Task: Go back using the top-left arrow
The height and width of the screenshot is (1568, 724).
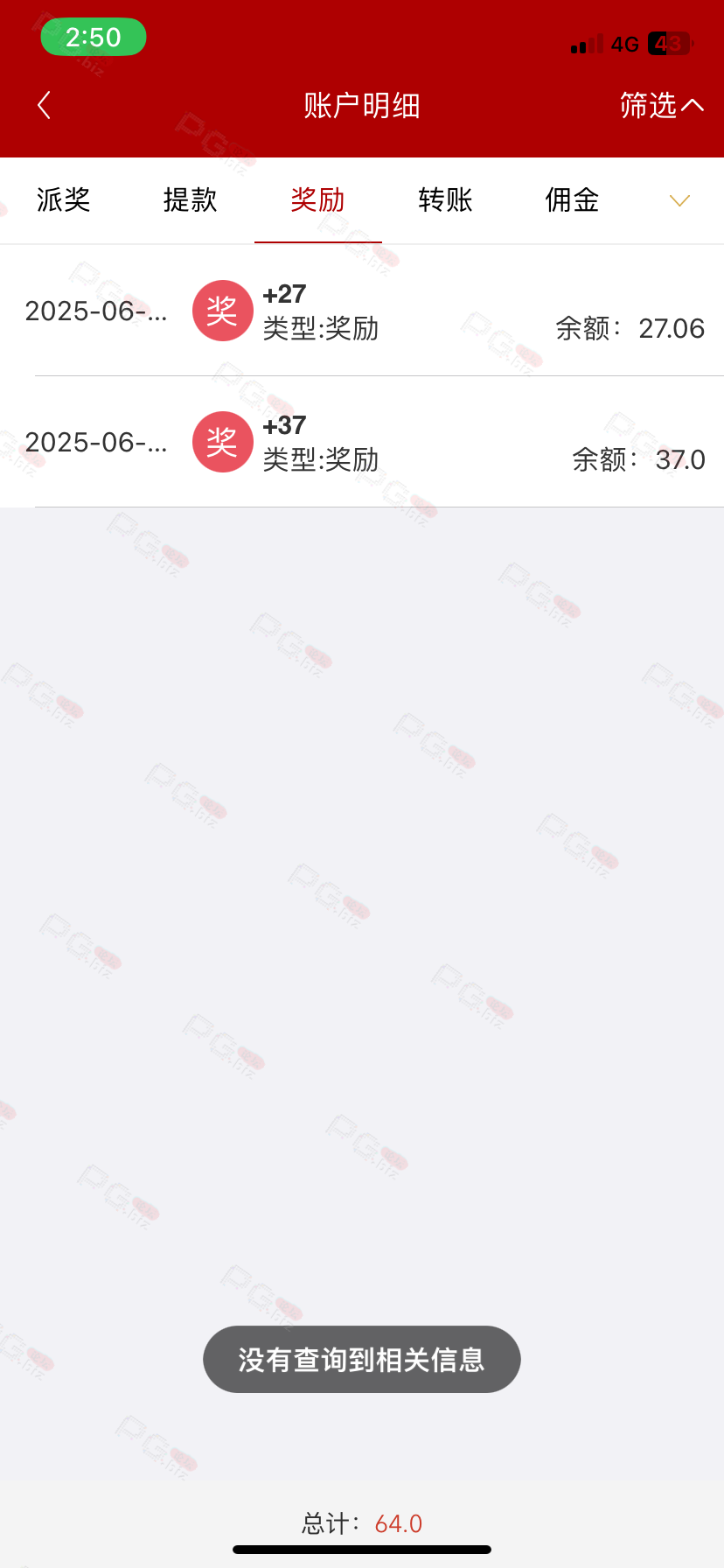Action: point(44,105)
